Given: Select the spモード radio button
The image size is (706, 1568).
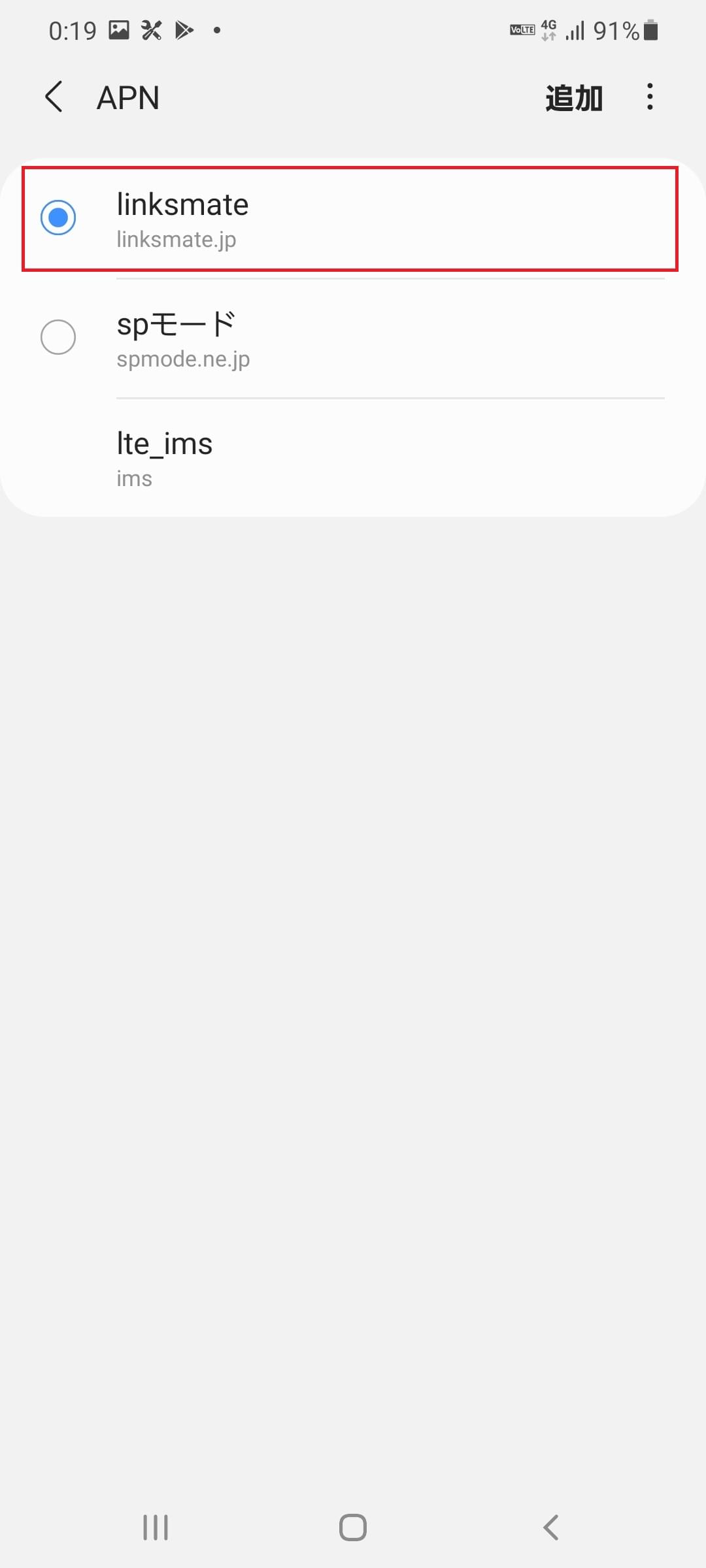Looking at the screenshot, I should pos(58,337).
